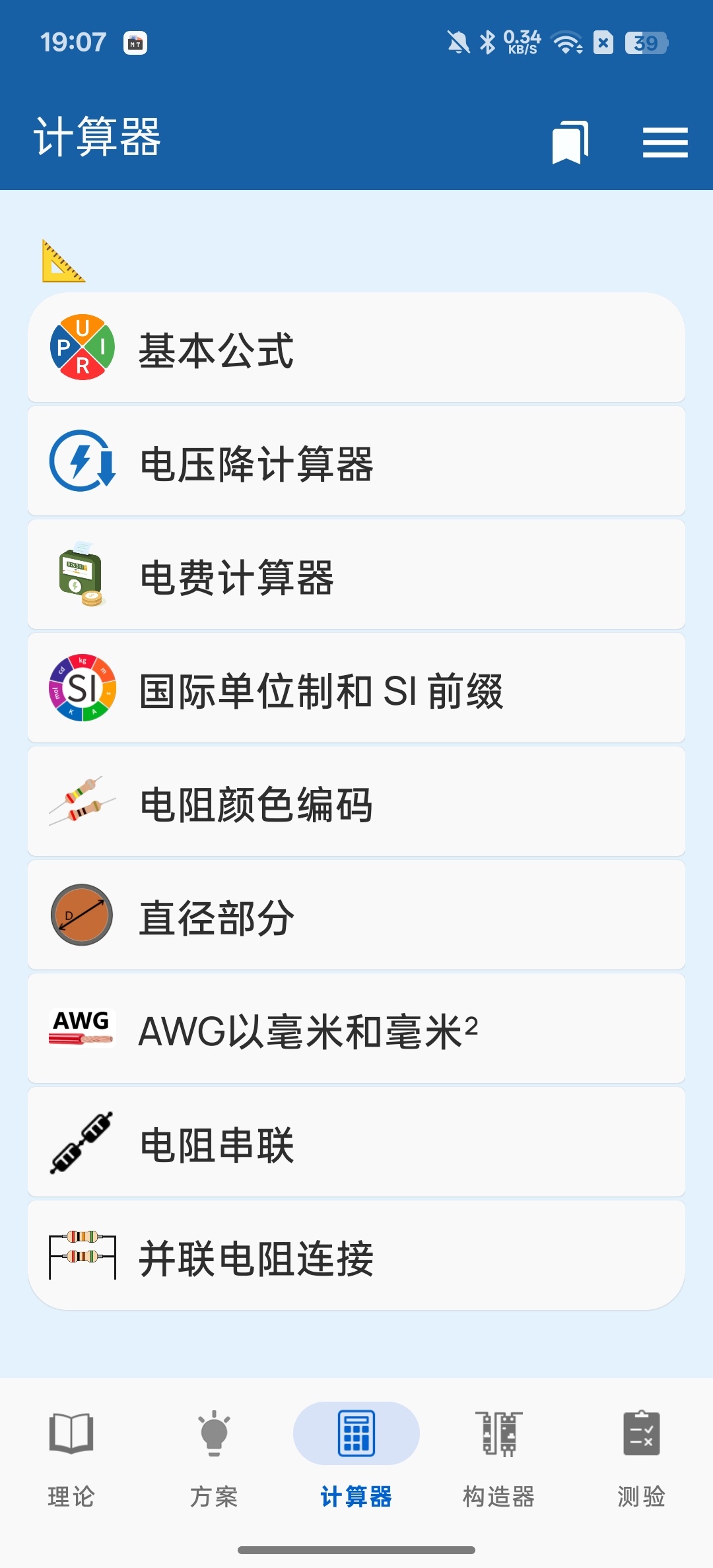
Task: Open 国际单位制和 SI 前缀
Action: (x=356, y=688)
